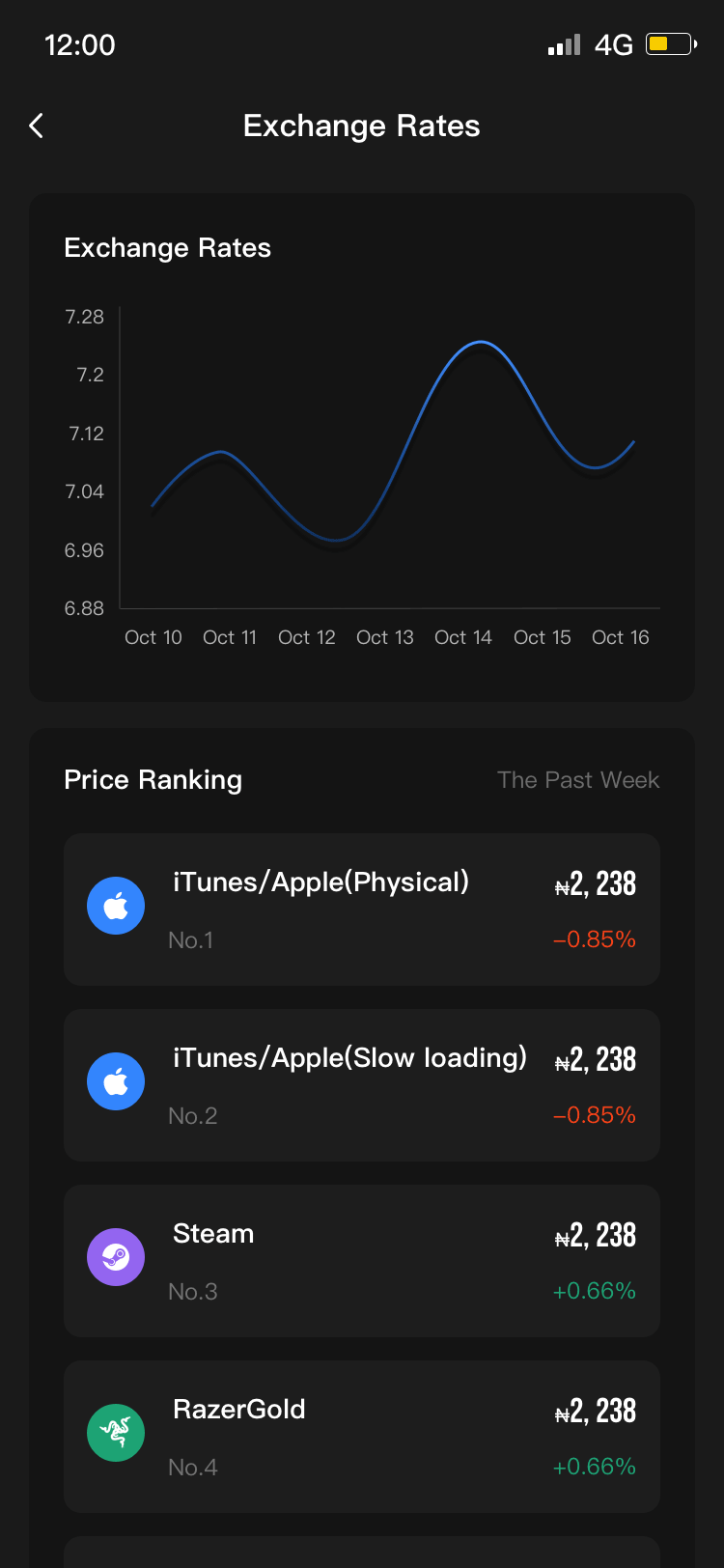
Task: Select the Oct 14 label on the chart
Action: pos(463,637)
